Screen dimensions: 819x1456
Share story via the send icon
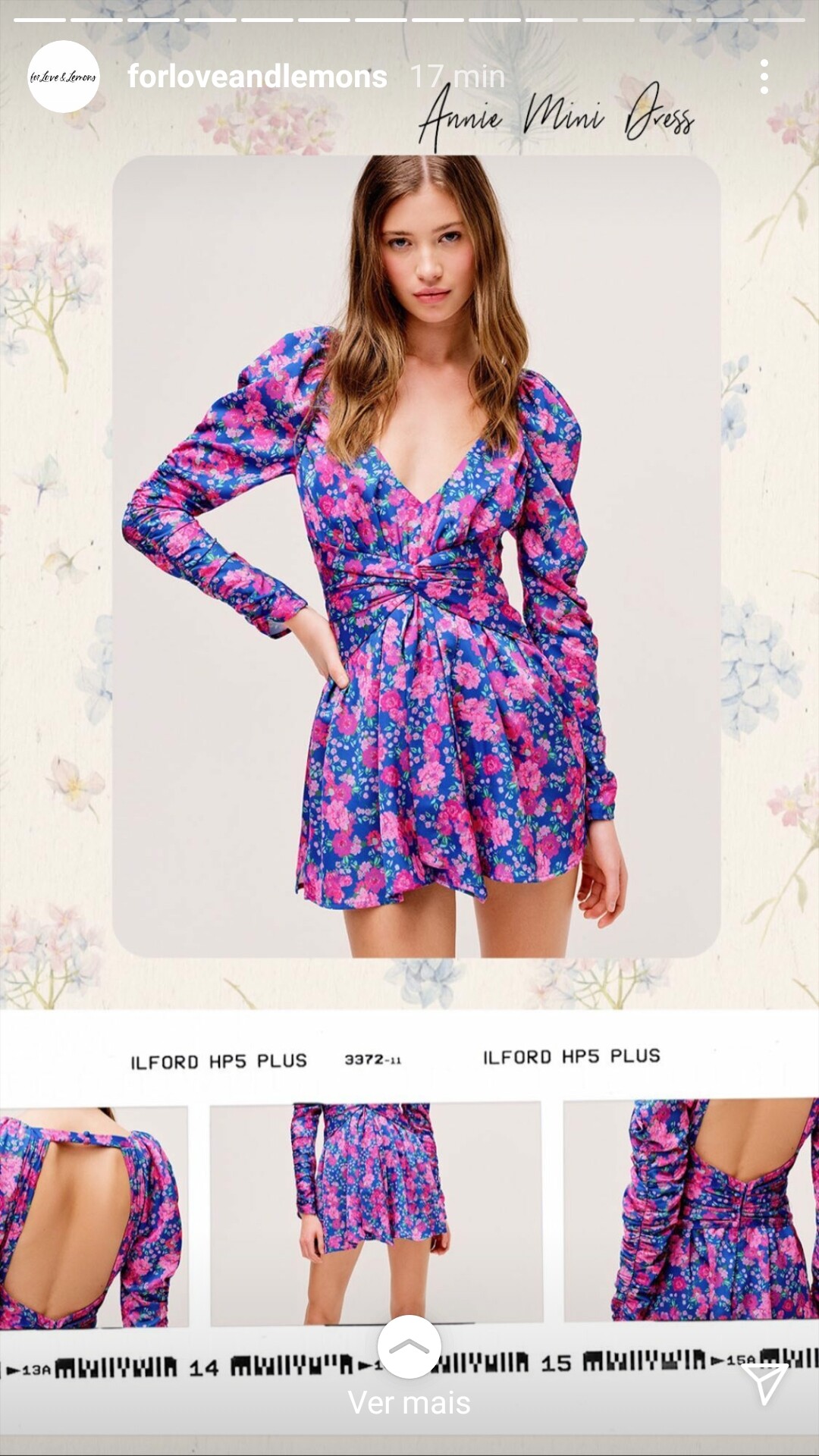coord(765,1384)
